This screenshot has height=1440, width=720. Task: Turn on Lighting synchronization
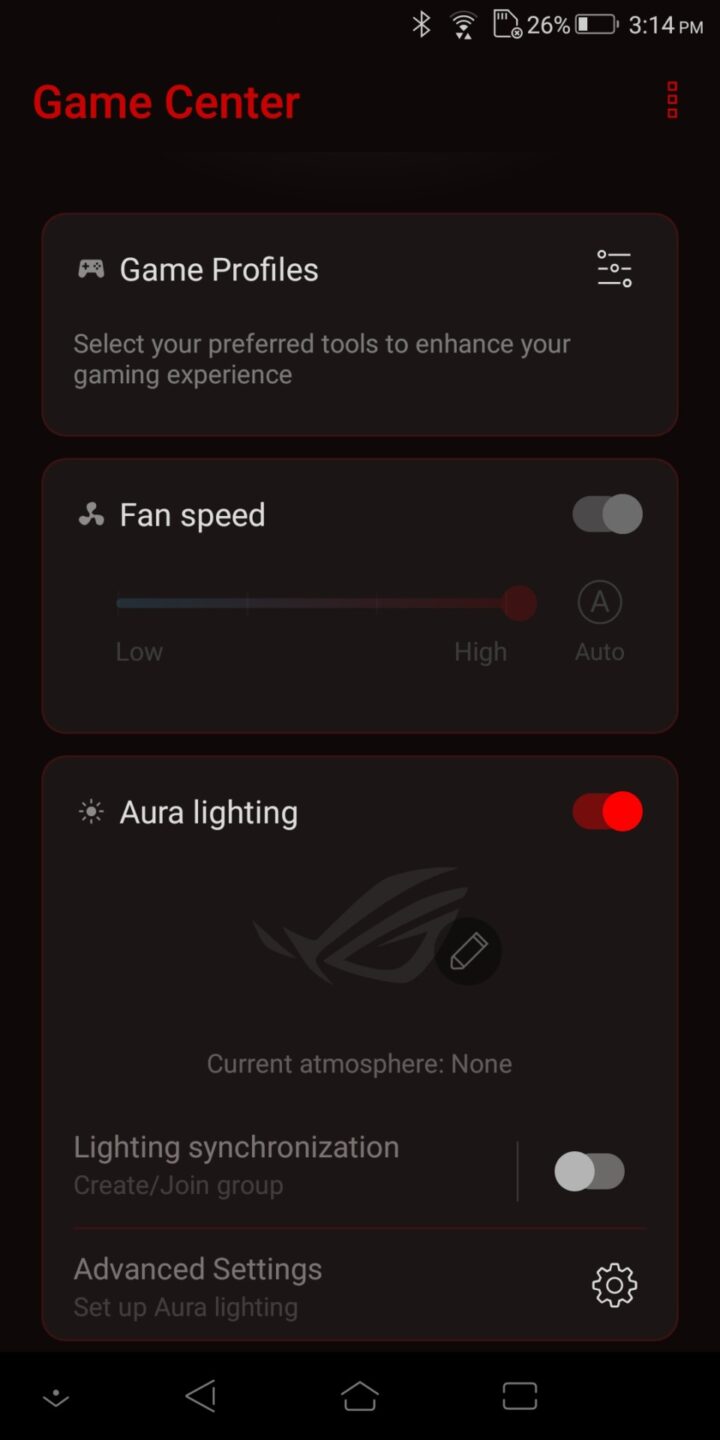click(590, 1170)
